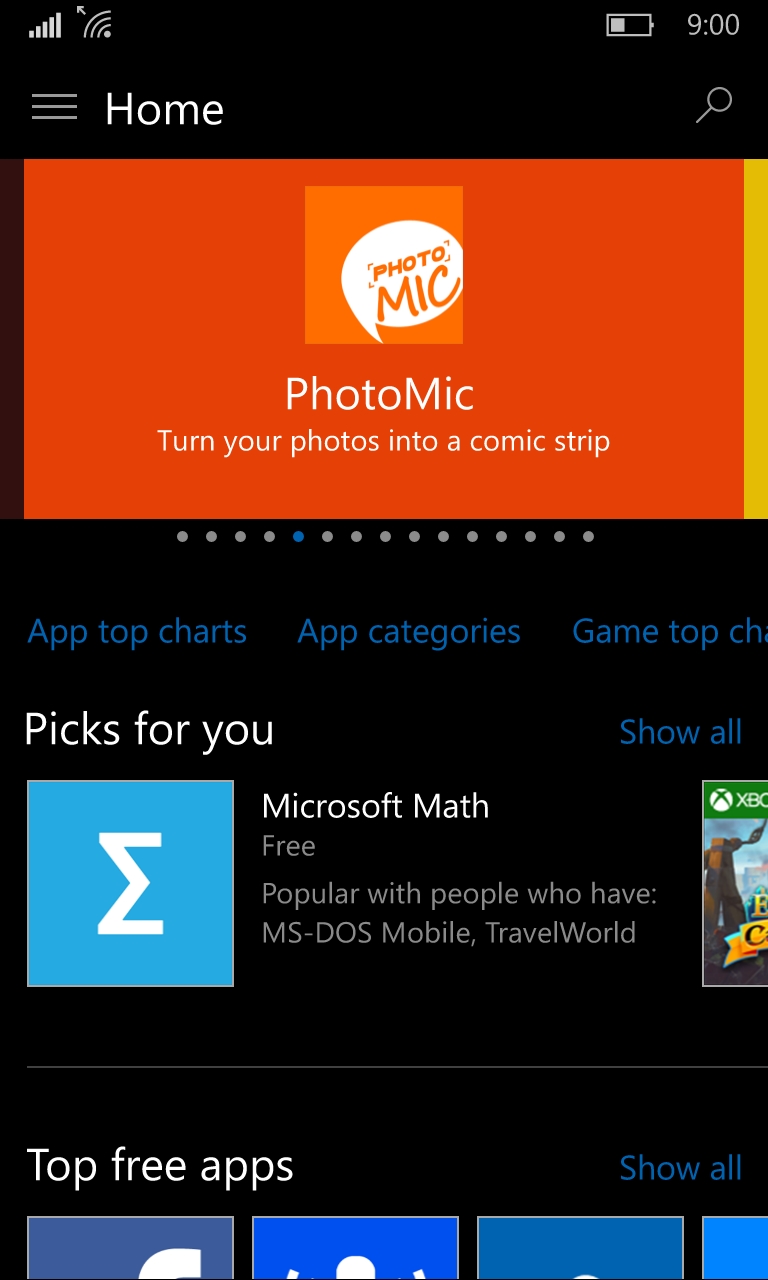Open the Xbox game tile
The width and height of the screenshot is (768, 1280).
pos(736,883)
